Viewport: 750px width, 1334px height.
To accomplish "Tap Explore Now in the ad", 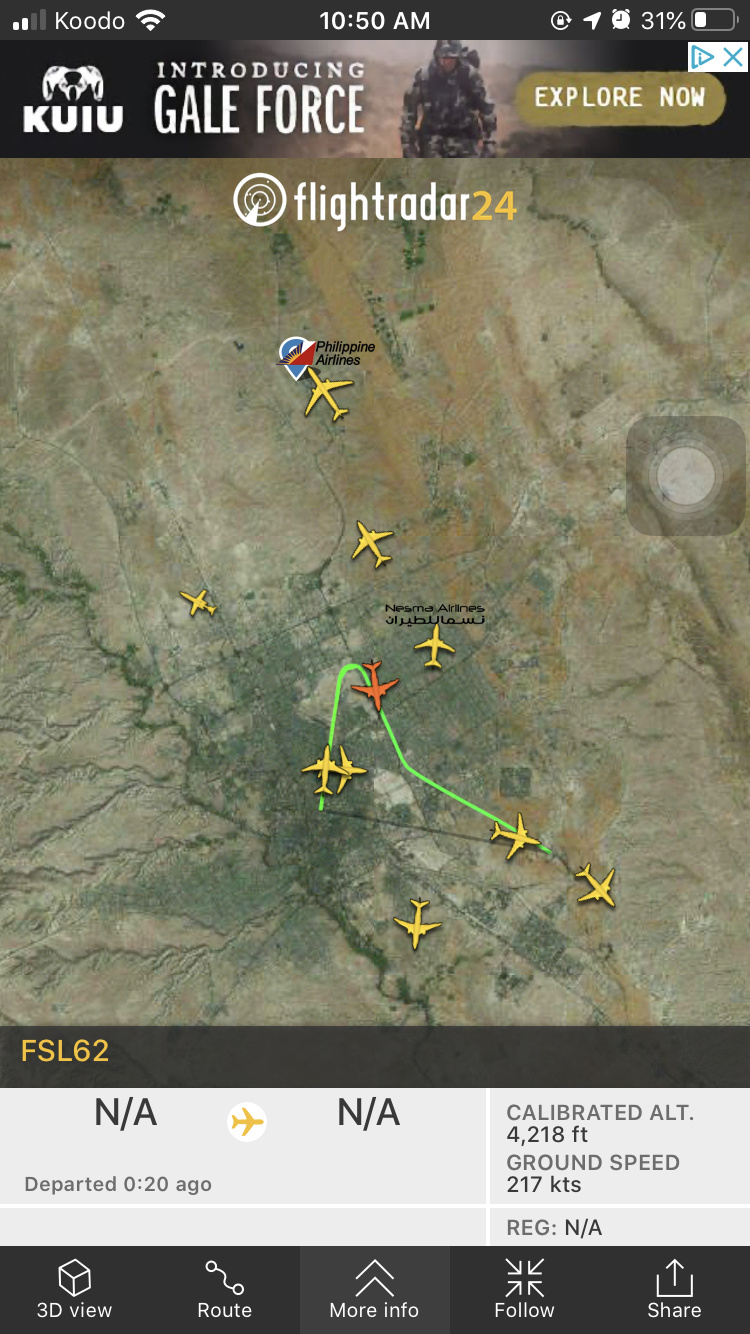I will 619,97.
